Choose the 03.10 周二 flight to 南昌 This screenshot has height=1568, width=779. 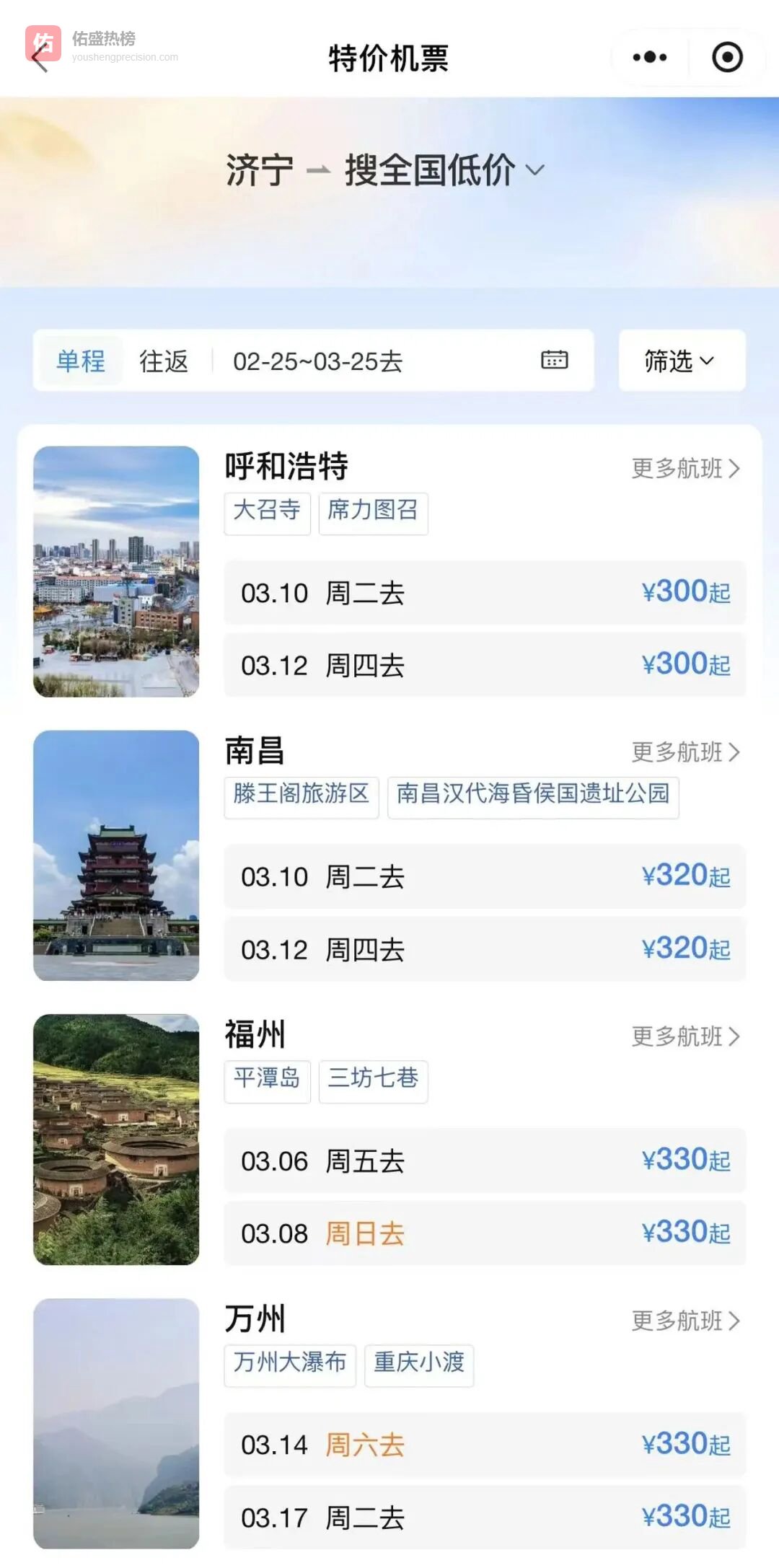click(485, 877)
